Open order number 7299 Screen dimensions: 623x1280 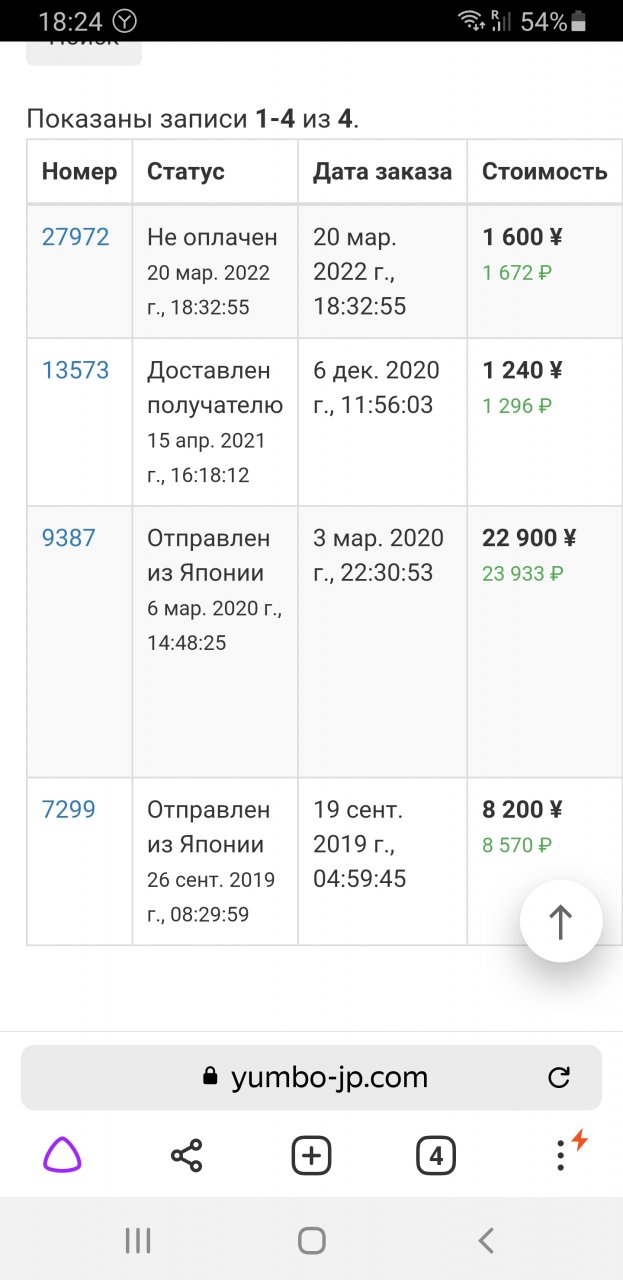68,810
